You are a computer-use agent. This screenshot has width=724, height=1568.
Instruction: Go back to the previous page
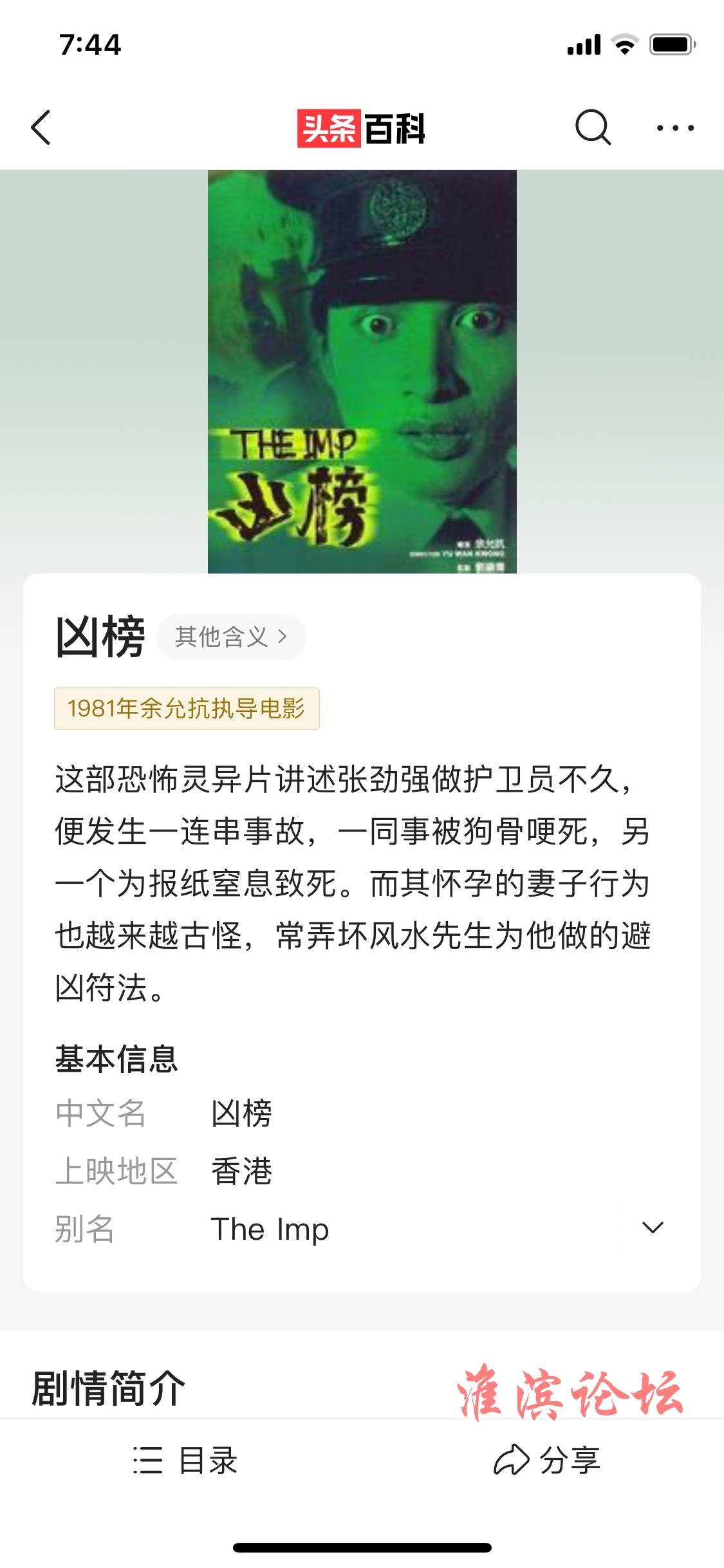[41, 127]
